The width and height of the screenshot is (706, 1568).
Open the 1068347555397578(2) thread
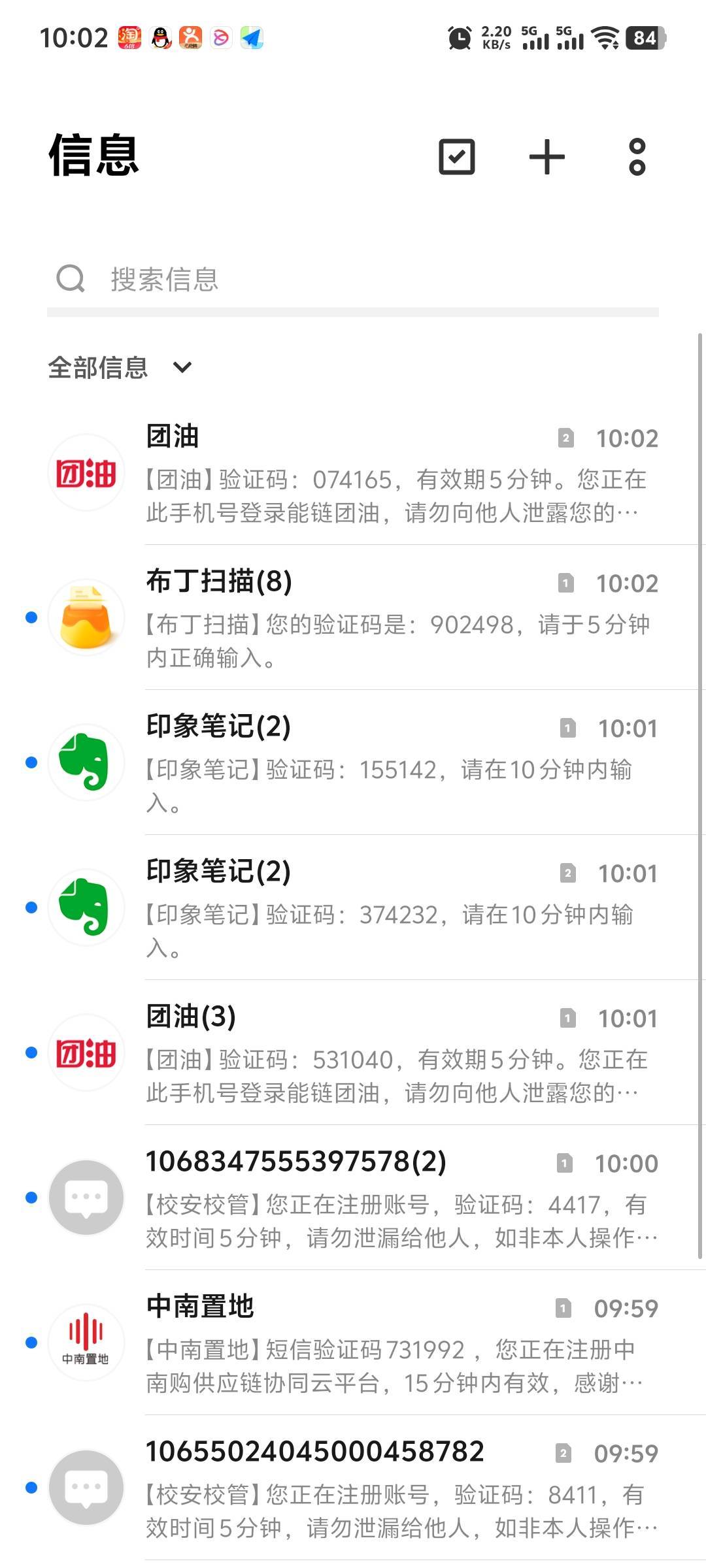tap(353, 1198)
